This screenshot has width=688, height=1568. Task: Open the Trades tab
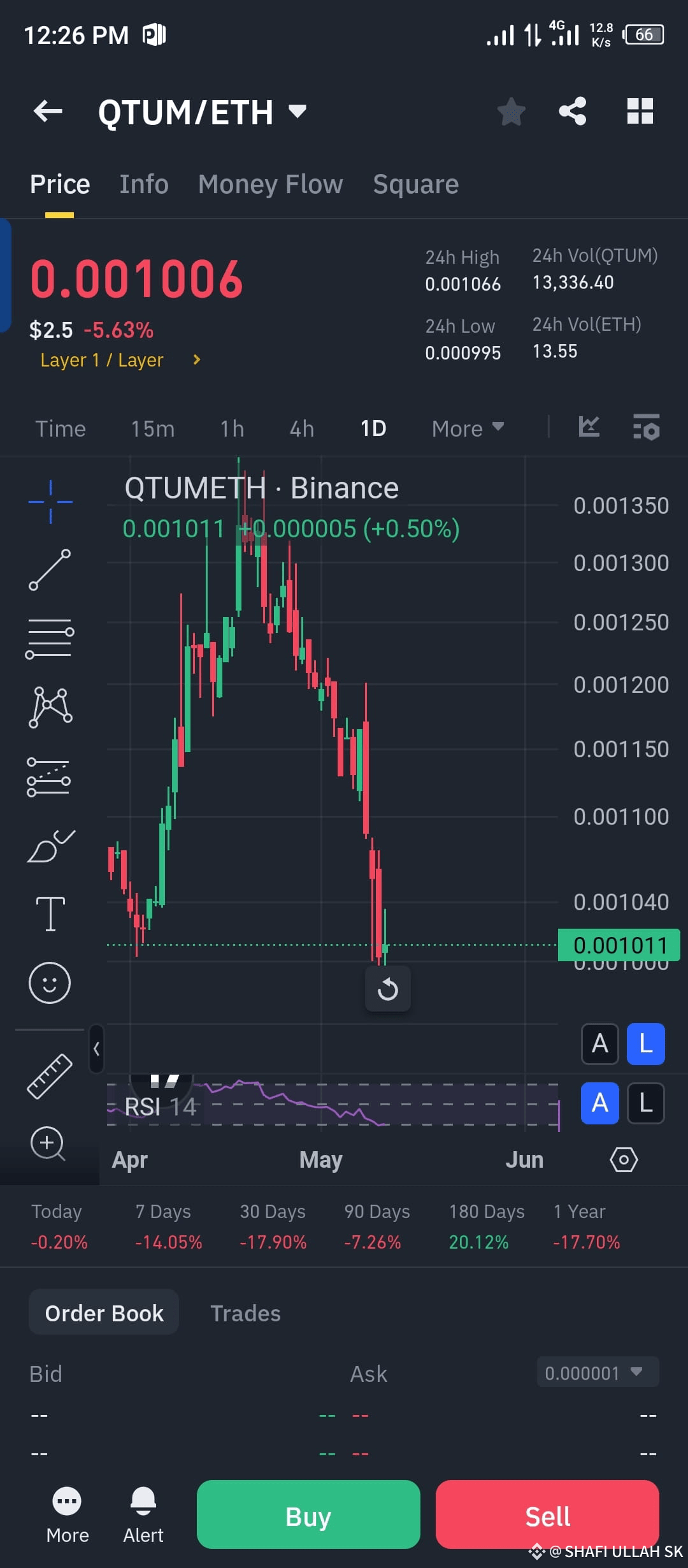[246, 1313]
